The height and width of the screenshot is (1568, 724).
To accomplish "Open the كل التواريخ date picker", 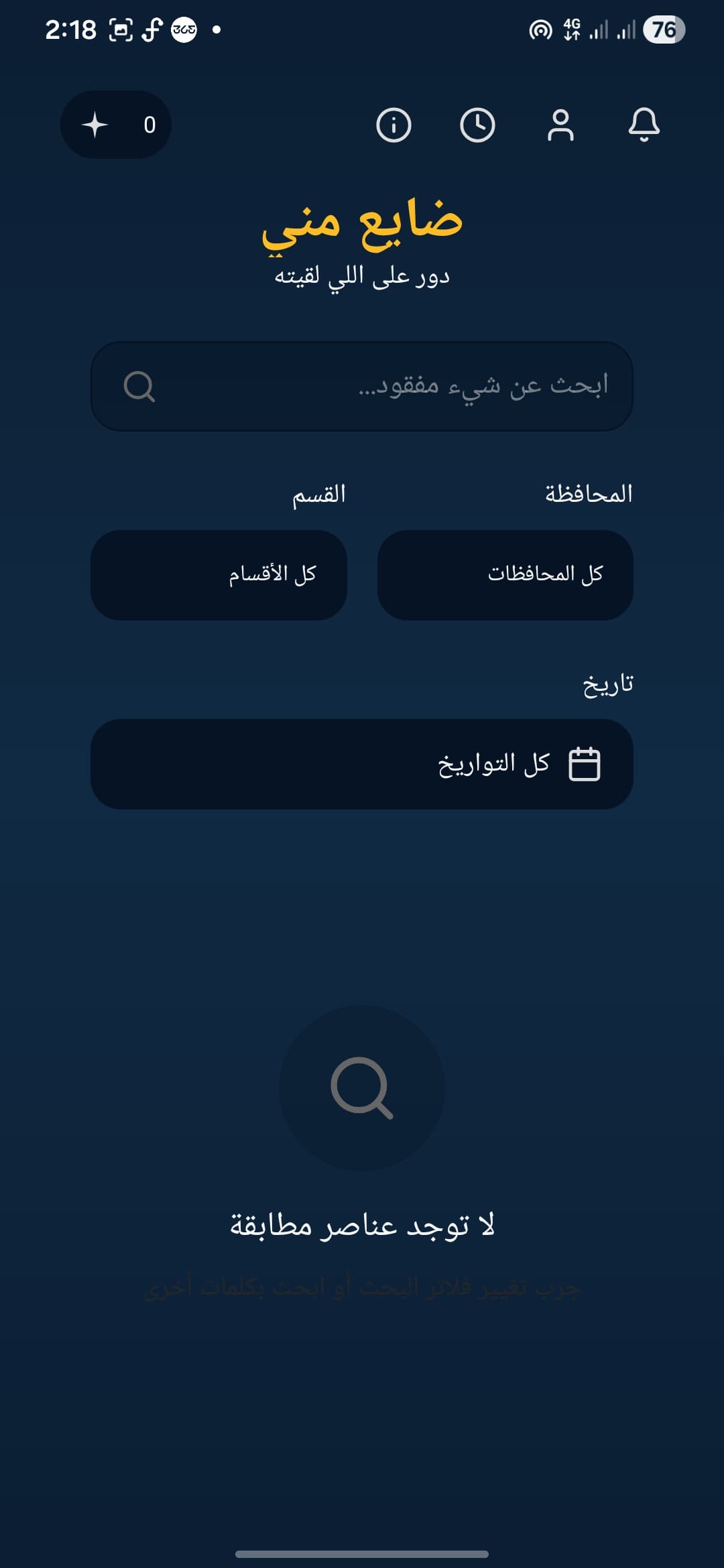I will click(x=362, y=764).
